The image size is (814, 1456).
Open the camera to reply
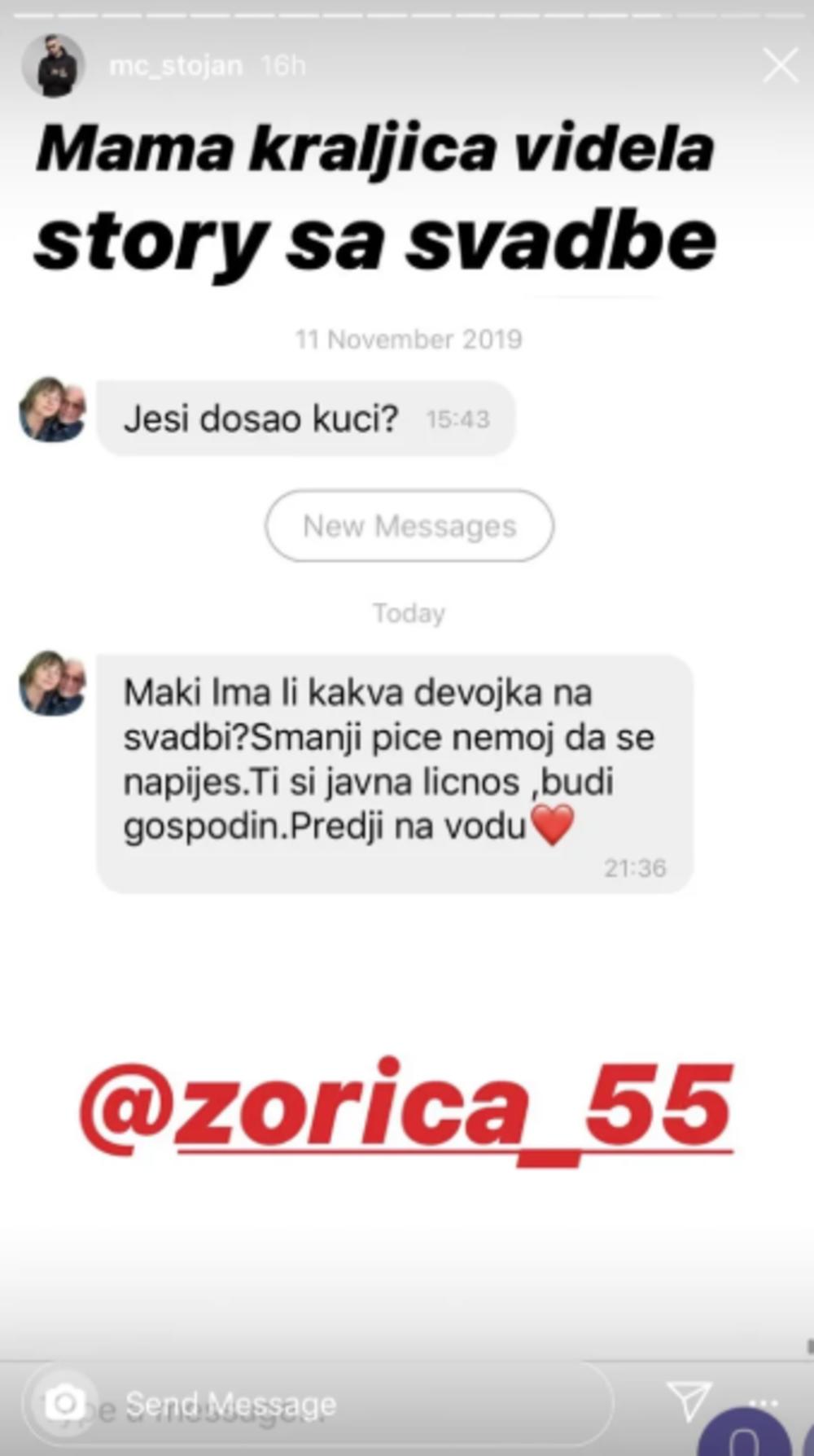[x=64, y=1403]
